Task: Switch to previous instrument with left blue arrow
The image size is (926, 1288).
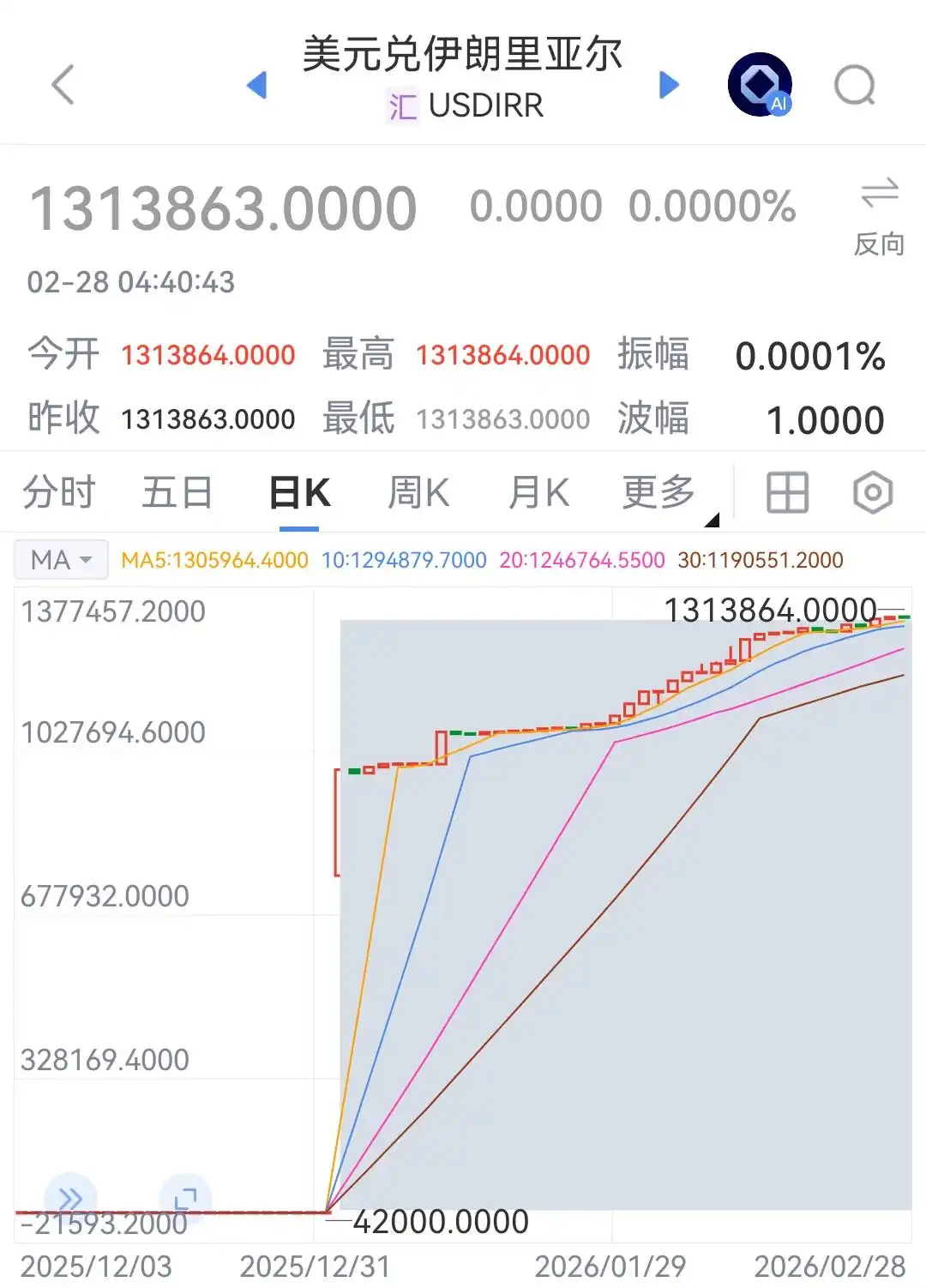Action: coord(257,85)
